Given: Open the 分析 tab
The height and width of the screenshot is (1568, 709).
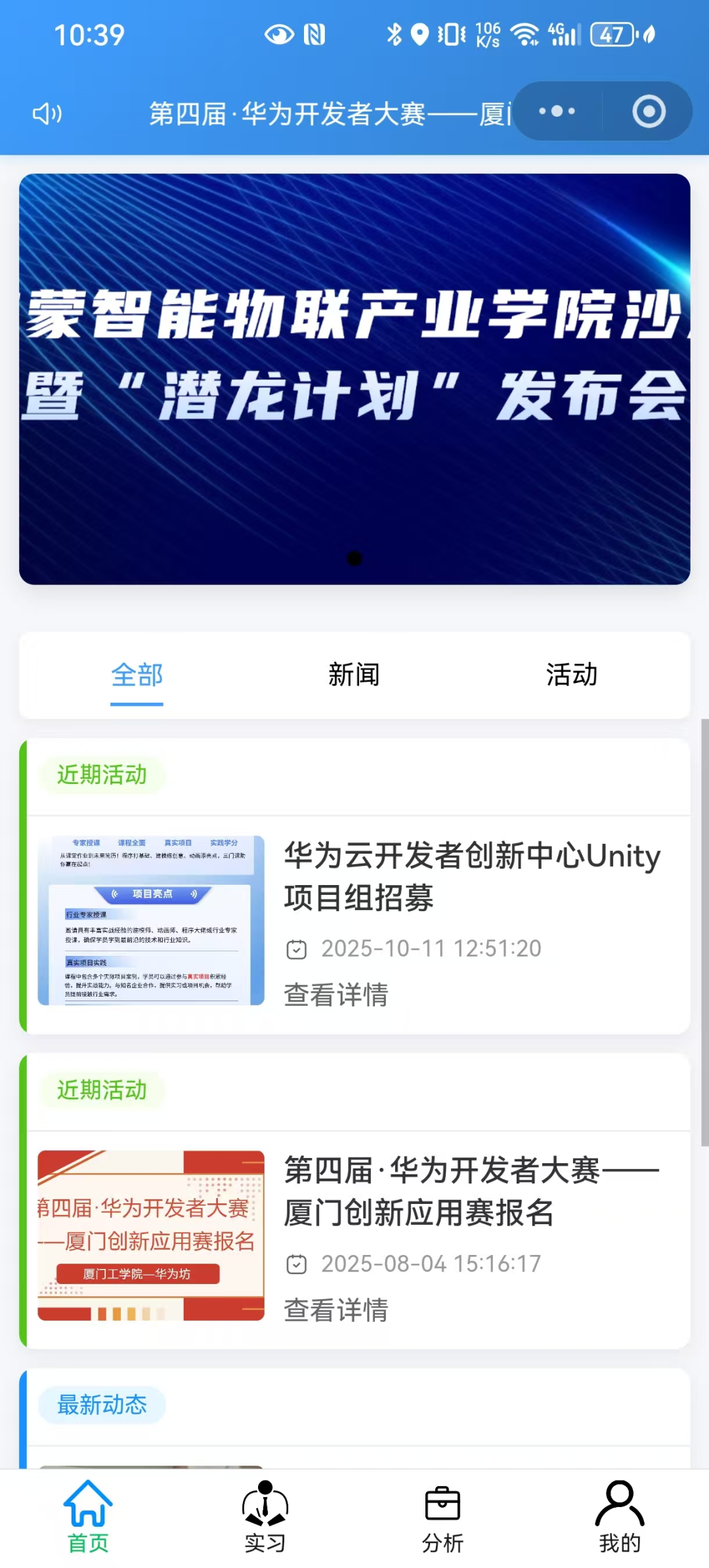Looking at the screenshot, I should (x=442, y=1516).
